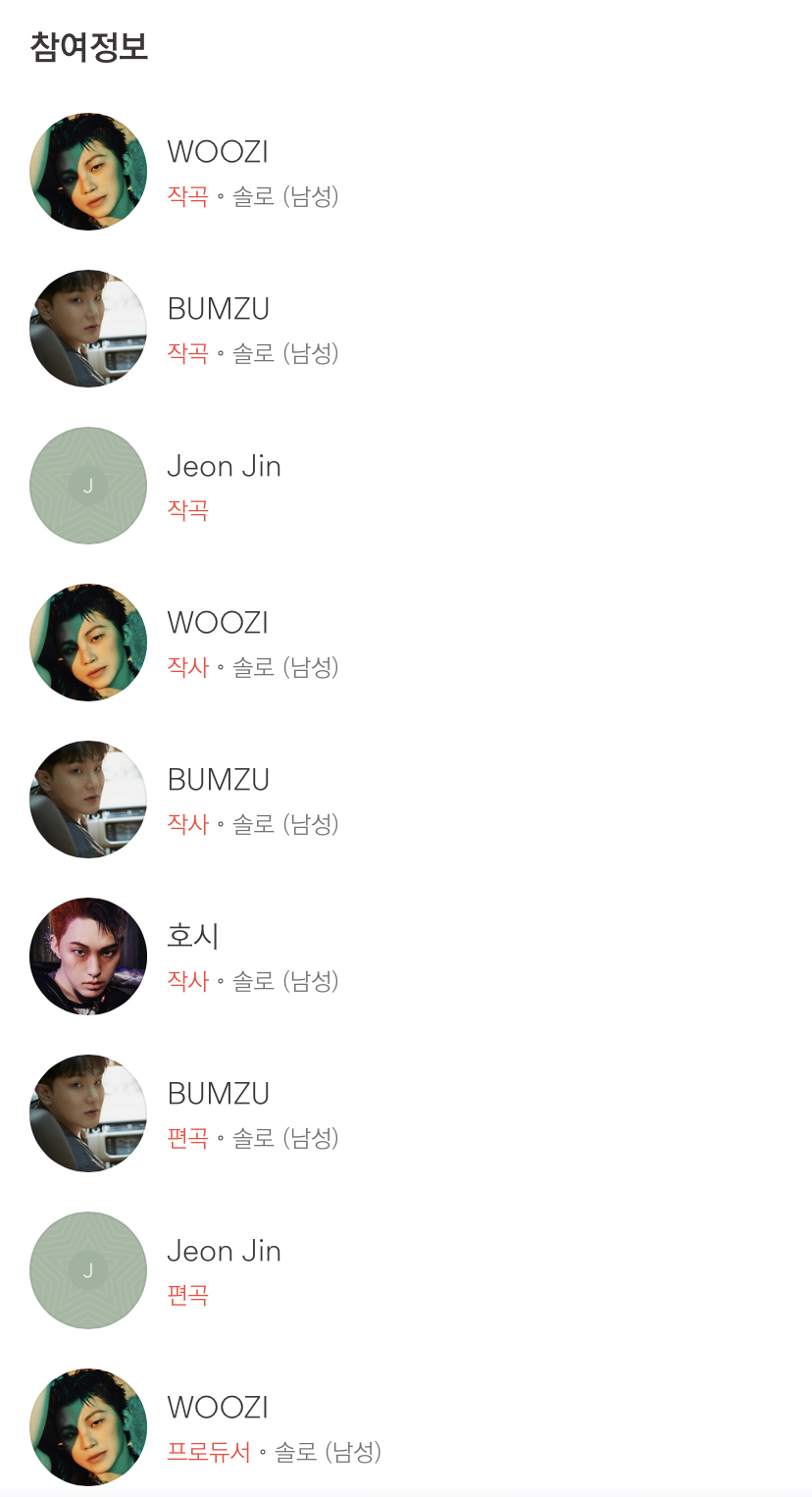Viewport: 812px width, 1497px height.
Task: View BUMZU's 작사 credit entry
Action: (406, 800)
